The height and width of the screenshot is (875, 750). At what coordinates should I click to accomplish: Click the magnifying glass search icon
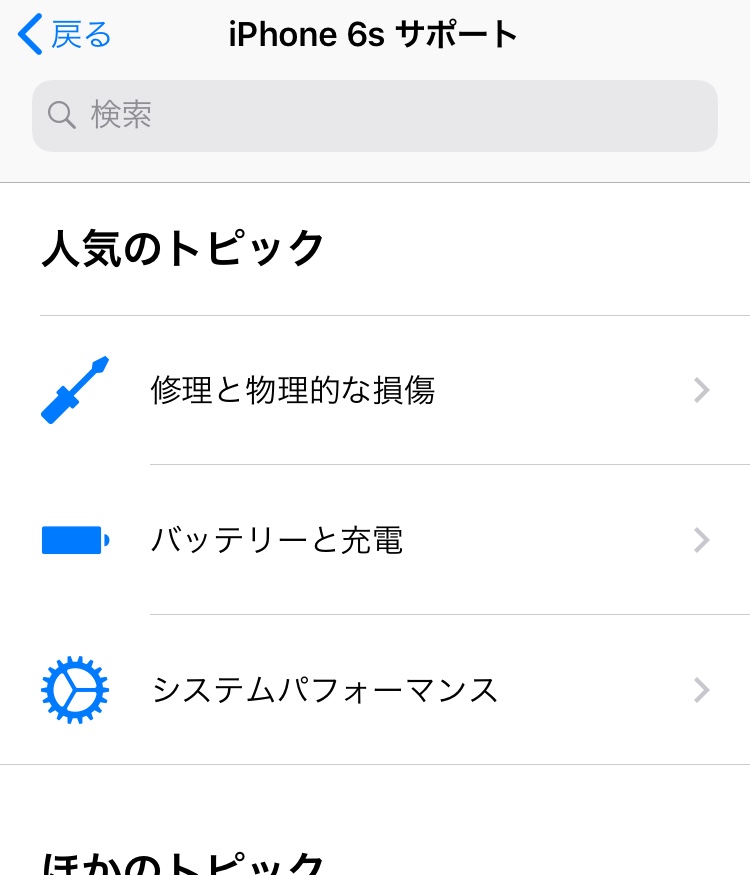click(x=62, y=115)
